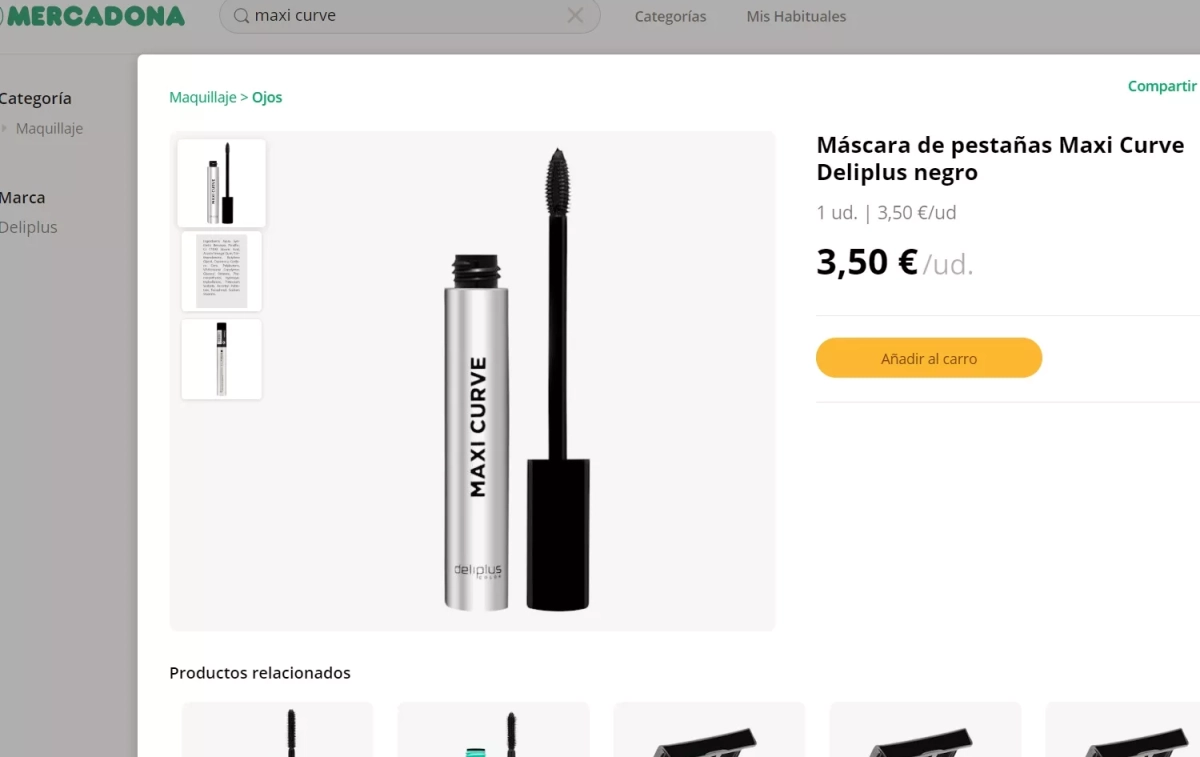Screen dimensions: 1200x757
Task: Filter by Deliplus brand
Action: [29, 228]
